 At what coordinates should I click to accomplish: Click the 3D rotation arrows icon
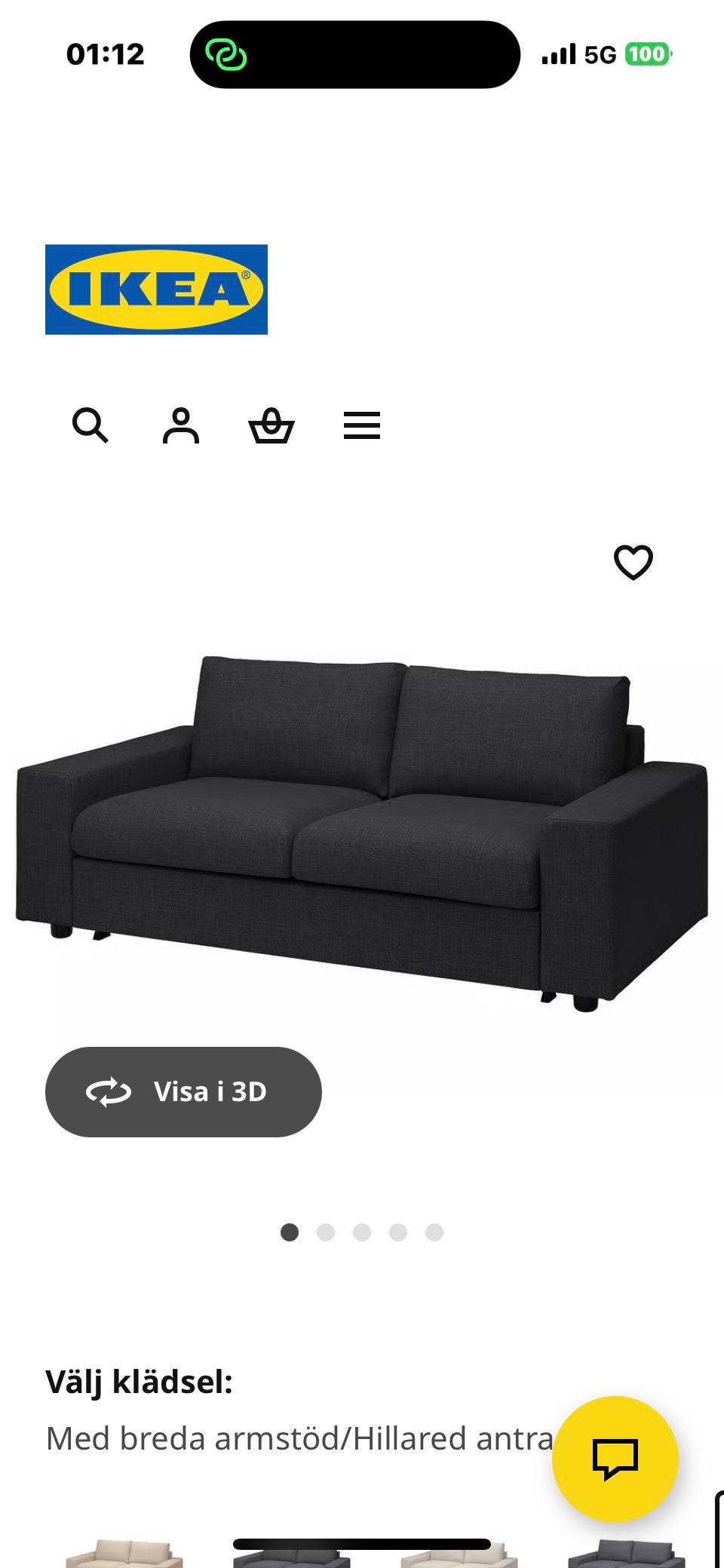pyautogui.click(x=110, y=1091)
